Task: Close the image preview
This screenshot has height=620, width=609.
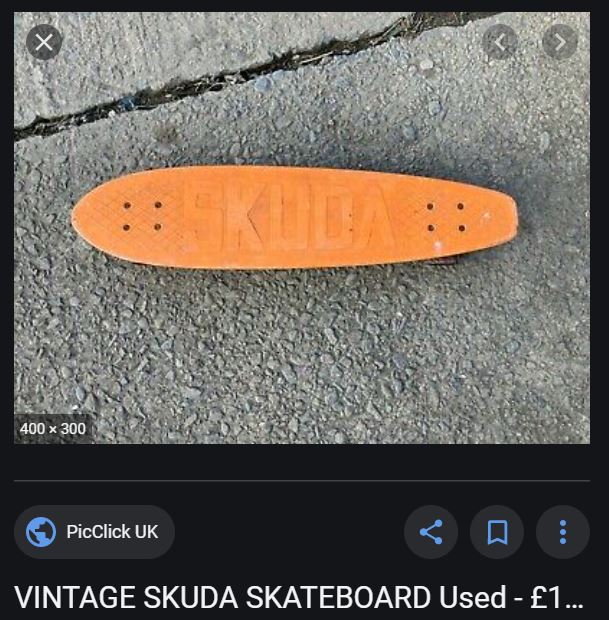Action: pos(43,42)
